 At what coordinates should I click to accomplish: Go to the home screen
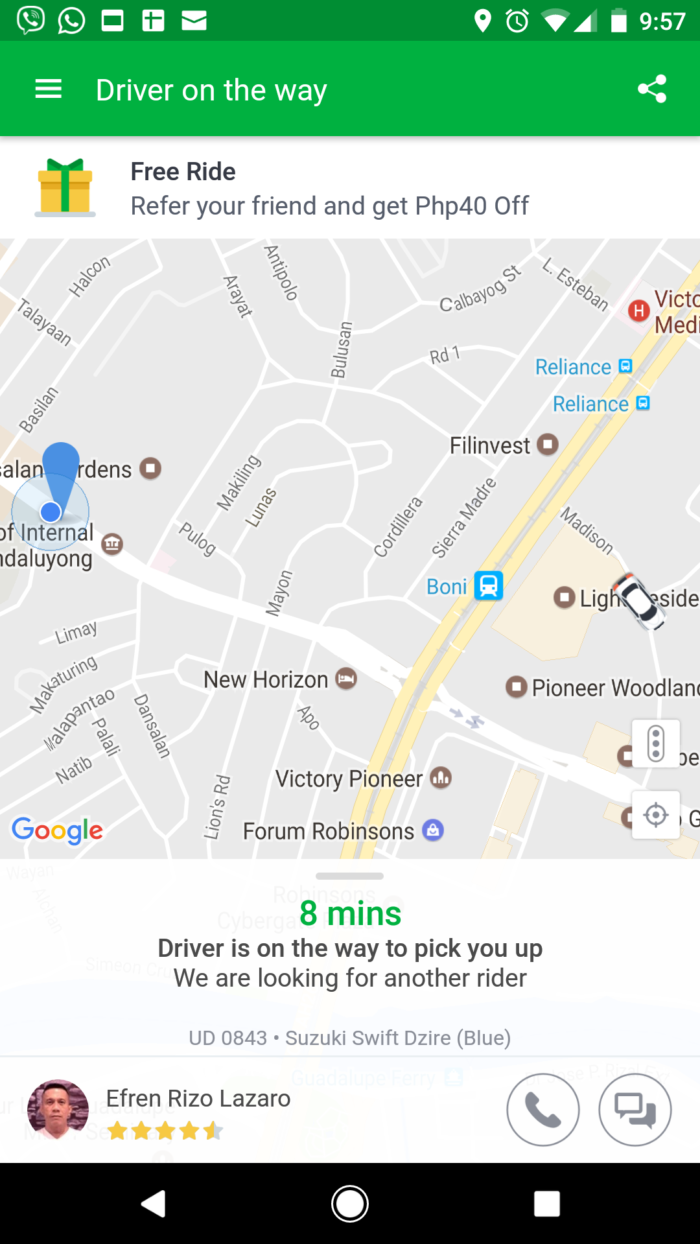[350, 1203]
